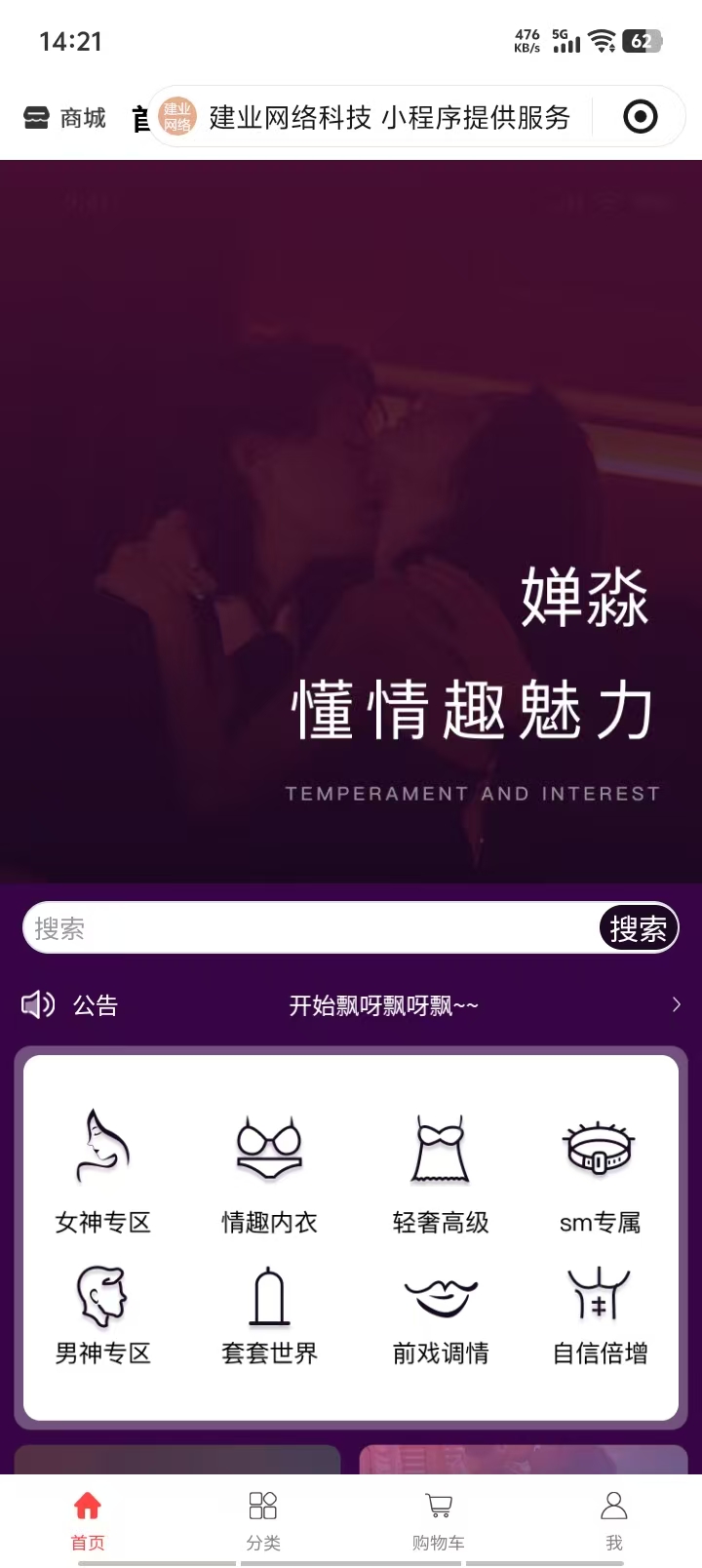Tap the mini program close circle icon
The image size is (702, 1568).
tap(640, 118)
